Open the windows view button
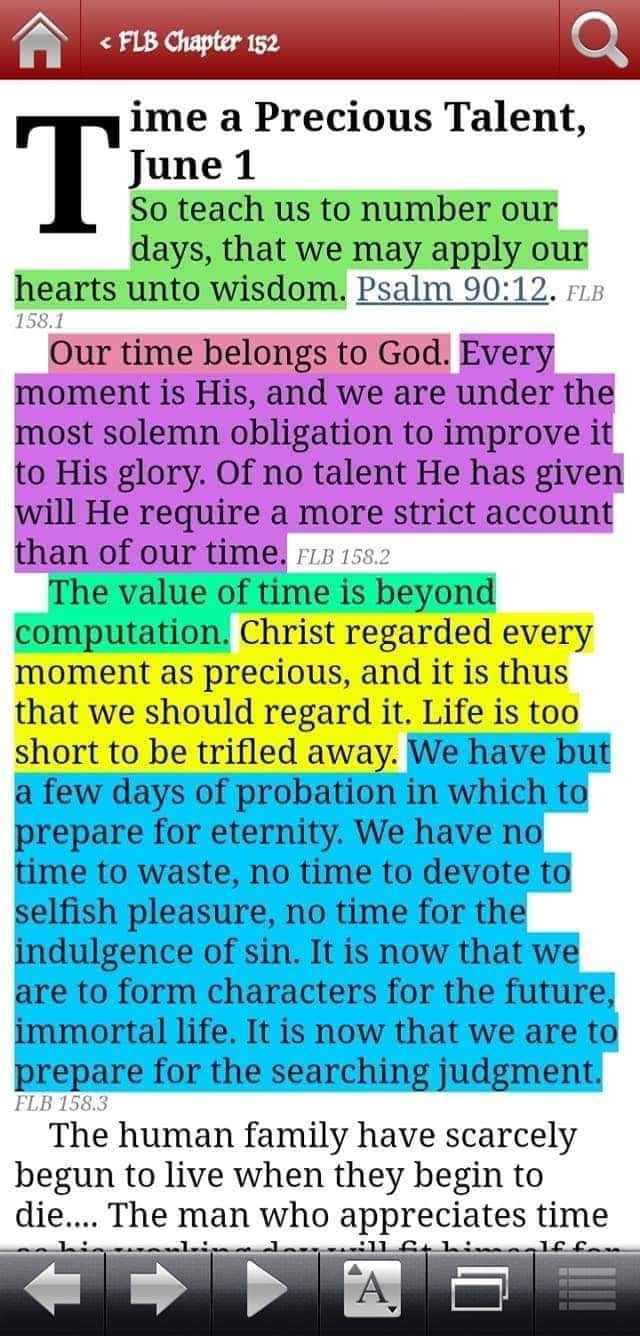This screenshot has height=1336, width=640. pyautogui.click(x=478, y=1290)
